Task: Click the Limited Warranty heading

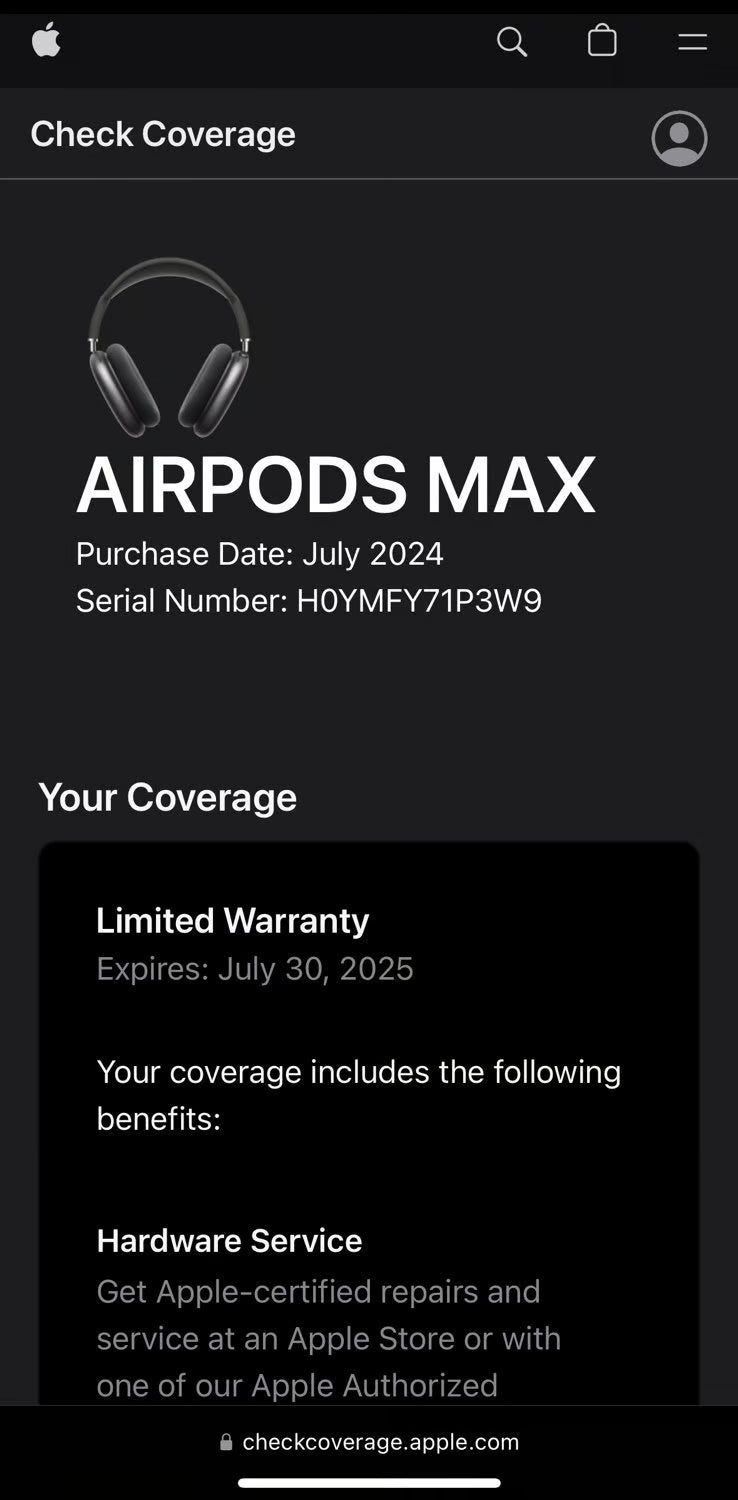Action: (231, 920)
